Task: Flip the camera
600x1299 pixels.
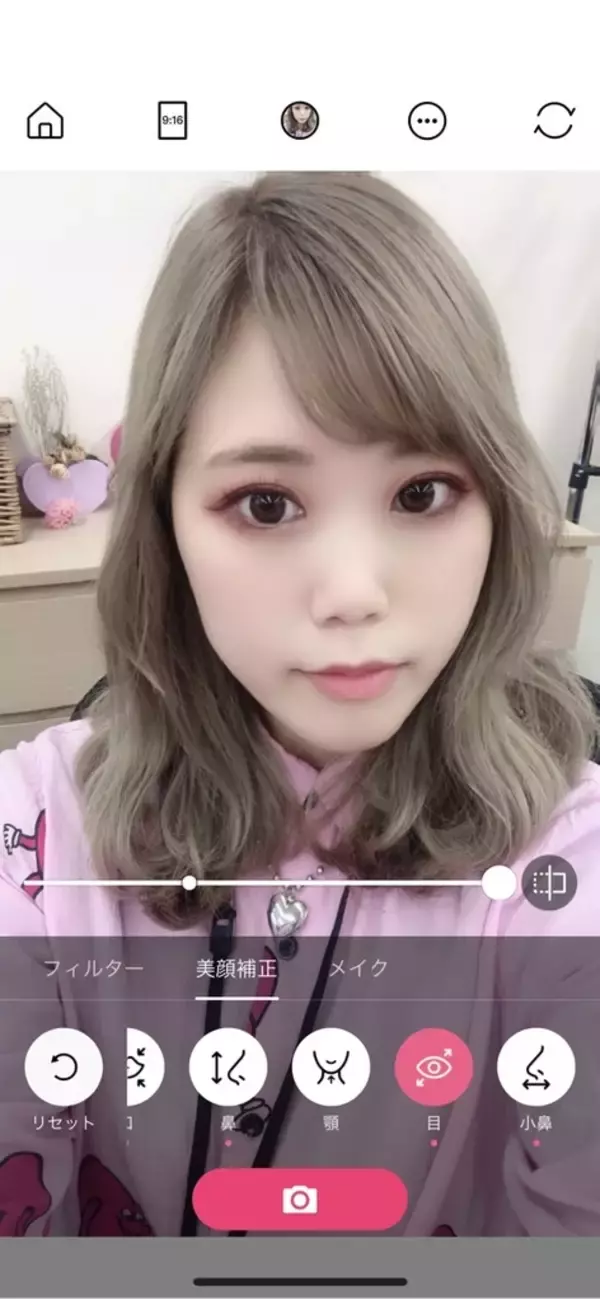Action: 554,121
